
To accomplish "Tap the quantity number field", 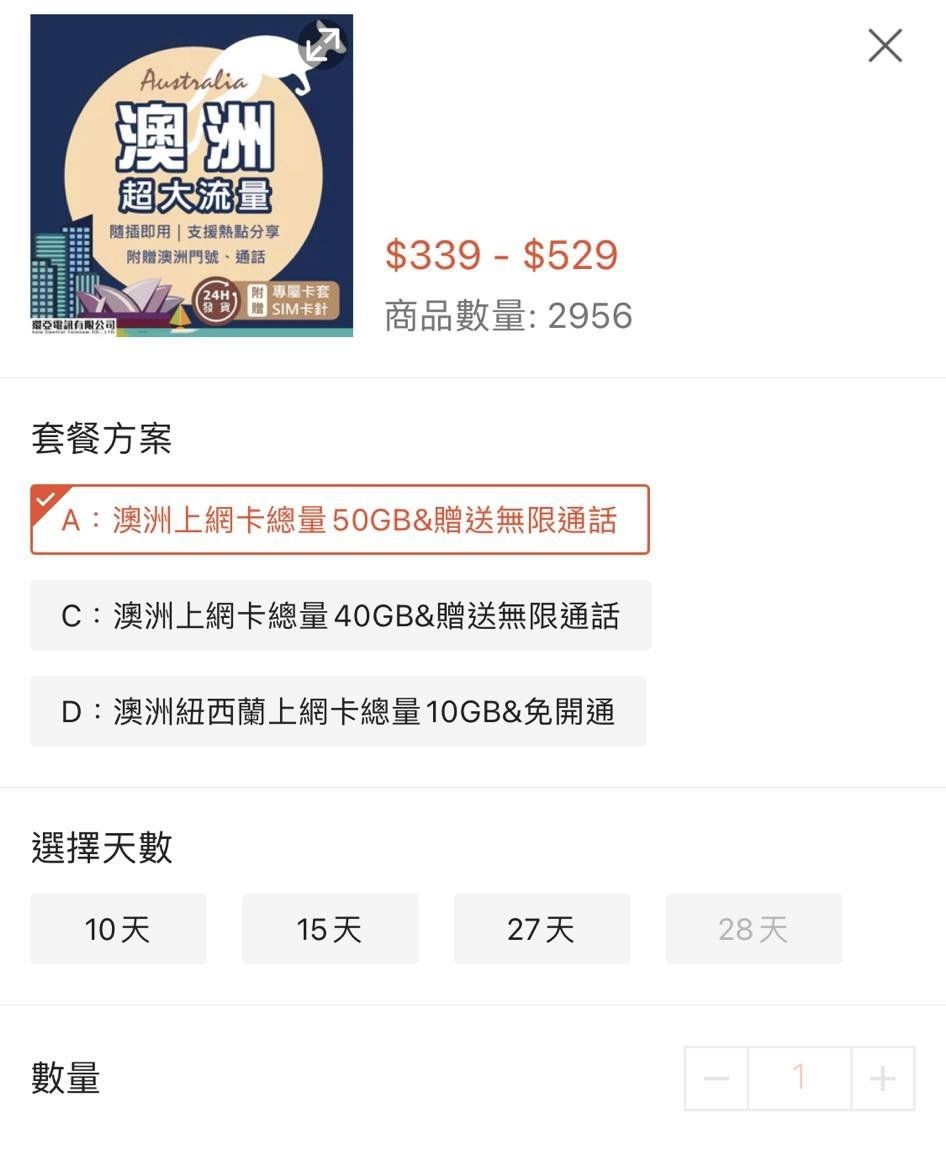I will (799, 1078).
